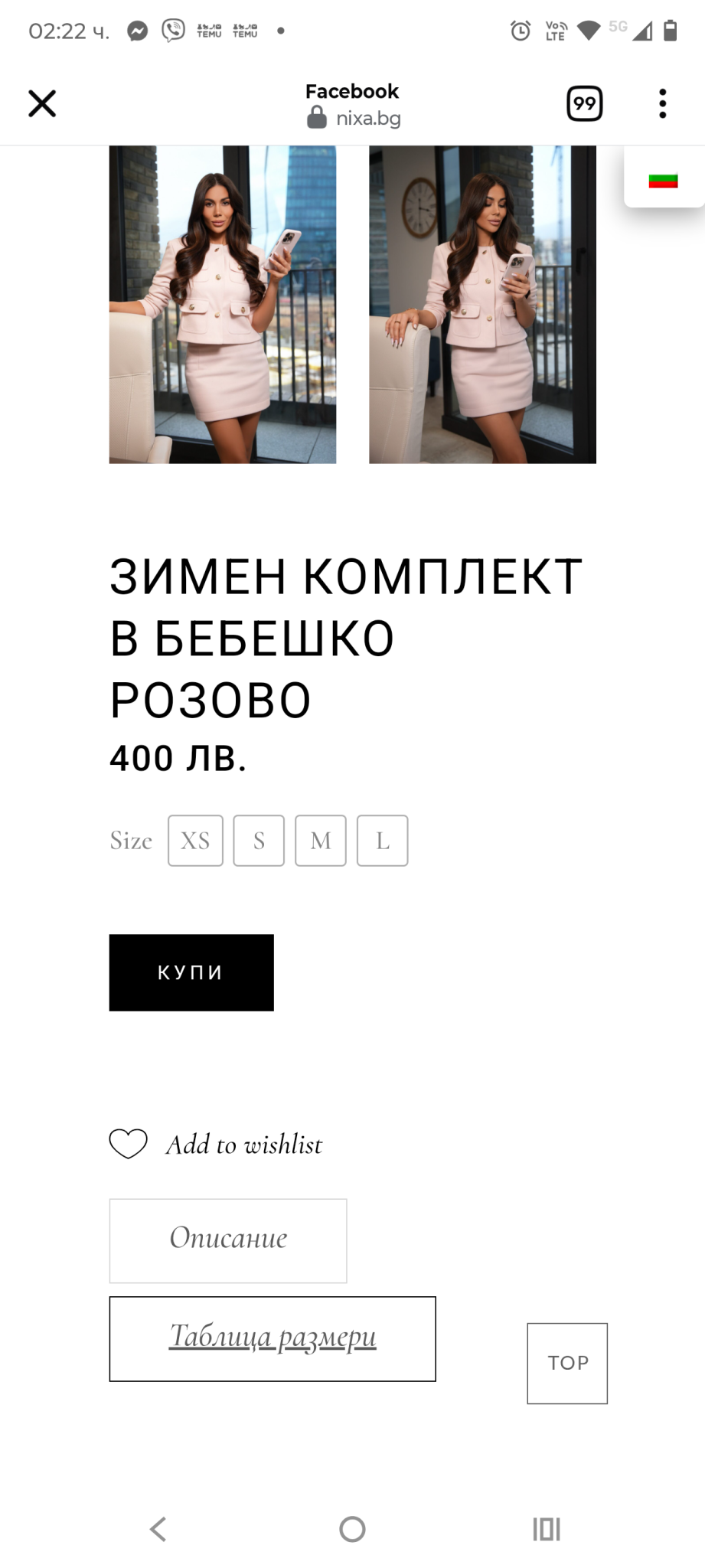Open the quote icon in the browser bar
This screenshot has height=1568, width=705.
(584, 103)
